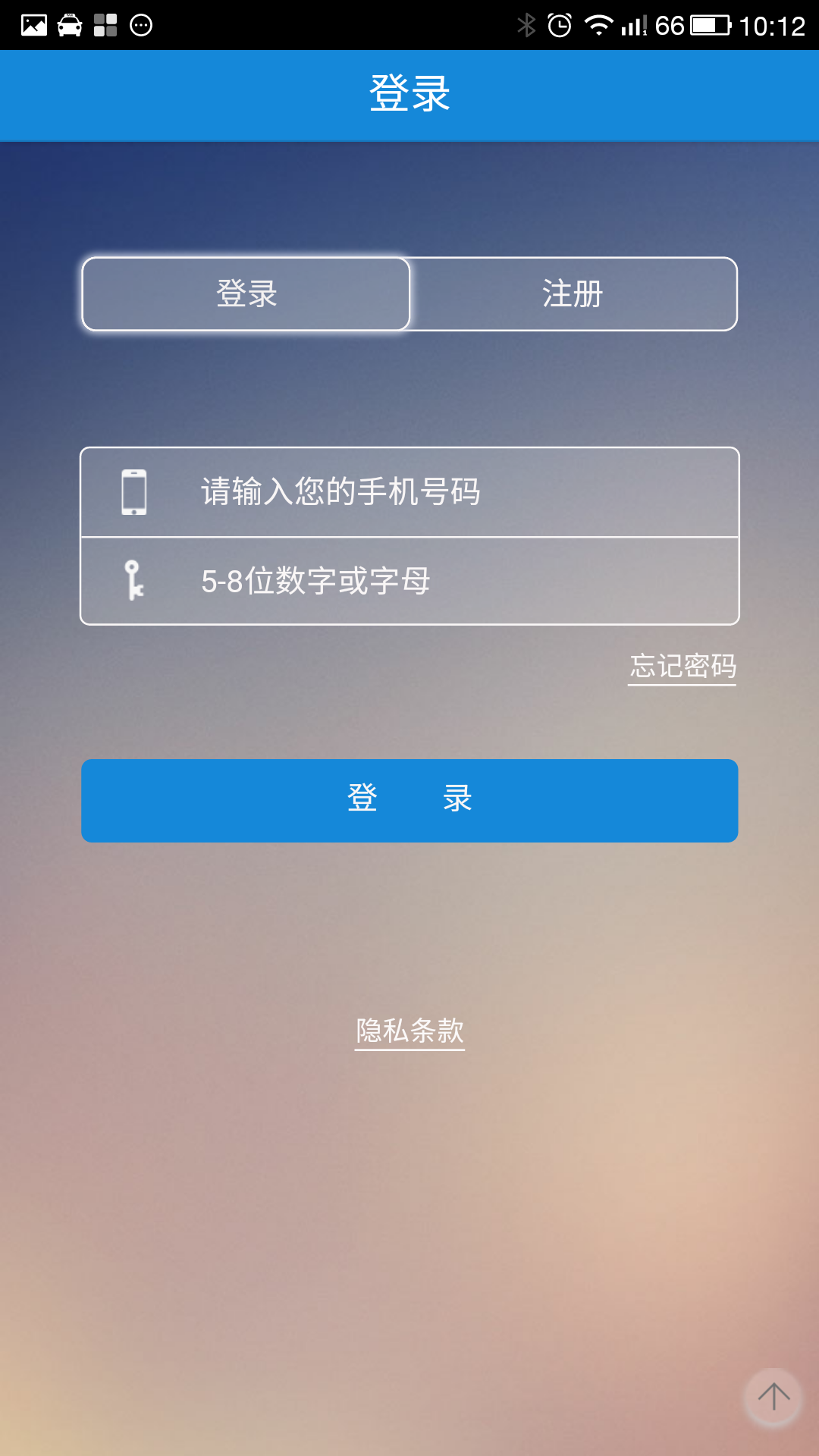The image size is (819, 1456).
Task: Switch to the 注册 tab
Action: pos(573,294)
